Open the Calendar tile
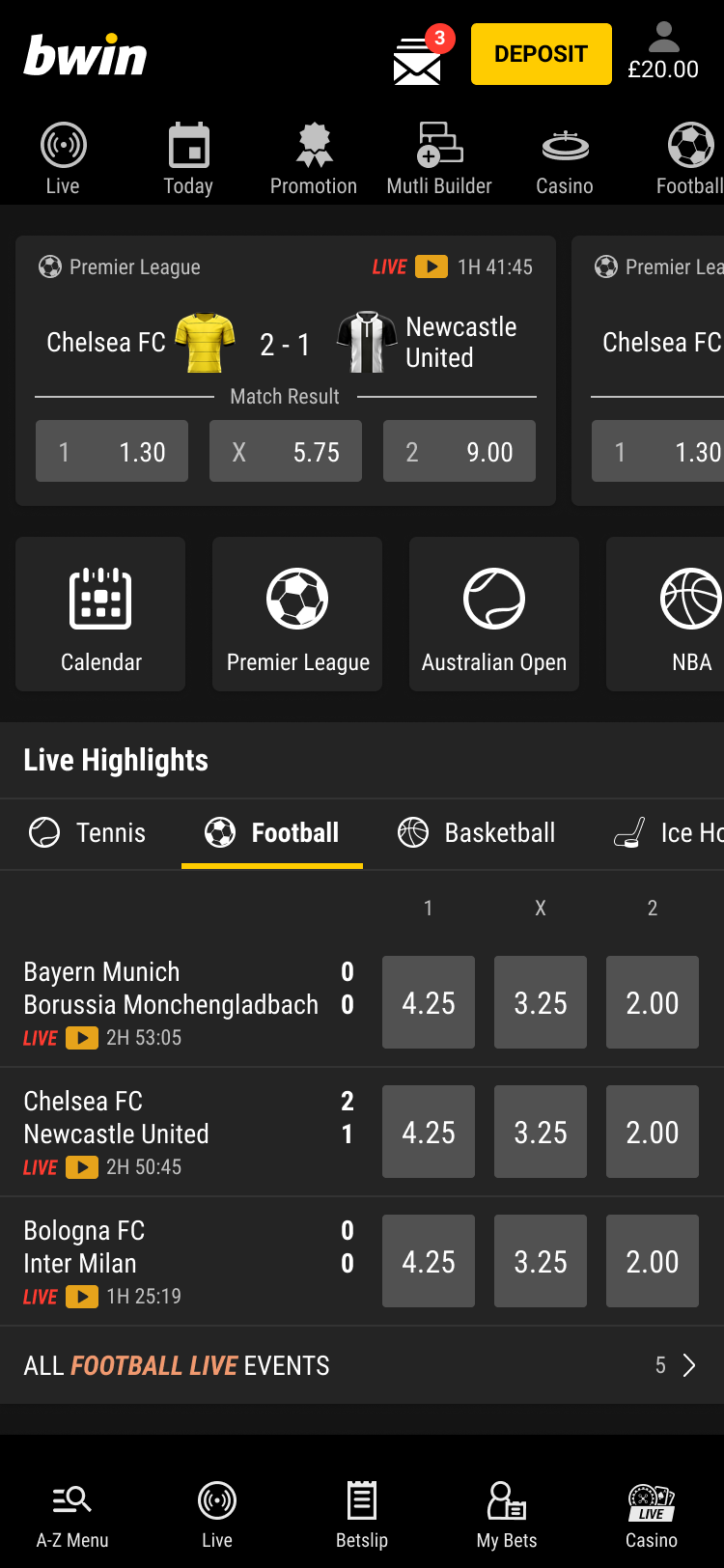The height and width of the screenshot is (1568, 724). 100,614
